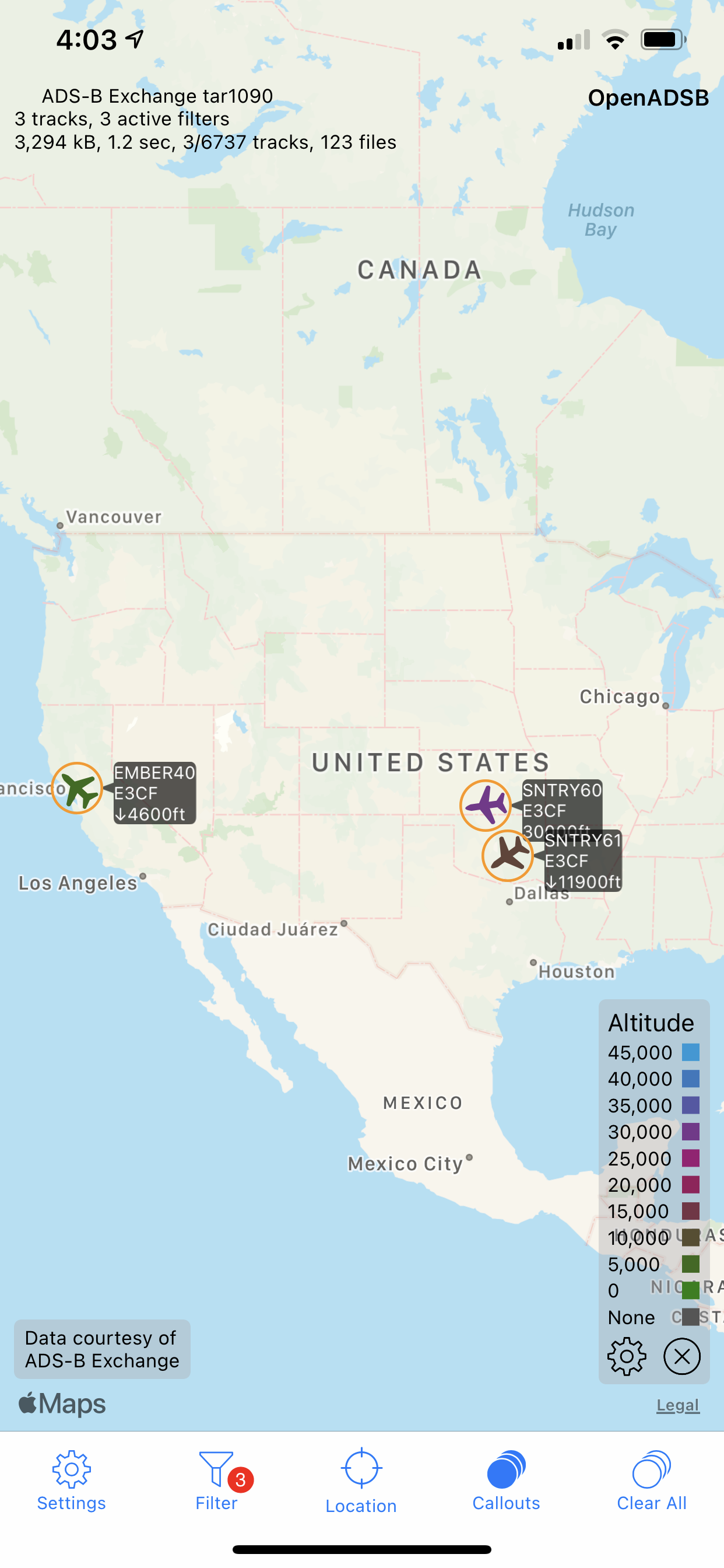Open the Settings tab
This screenshot has width=724, height=1568.
coord(71,1480)
